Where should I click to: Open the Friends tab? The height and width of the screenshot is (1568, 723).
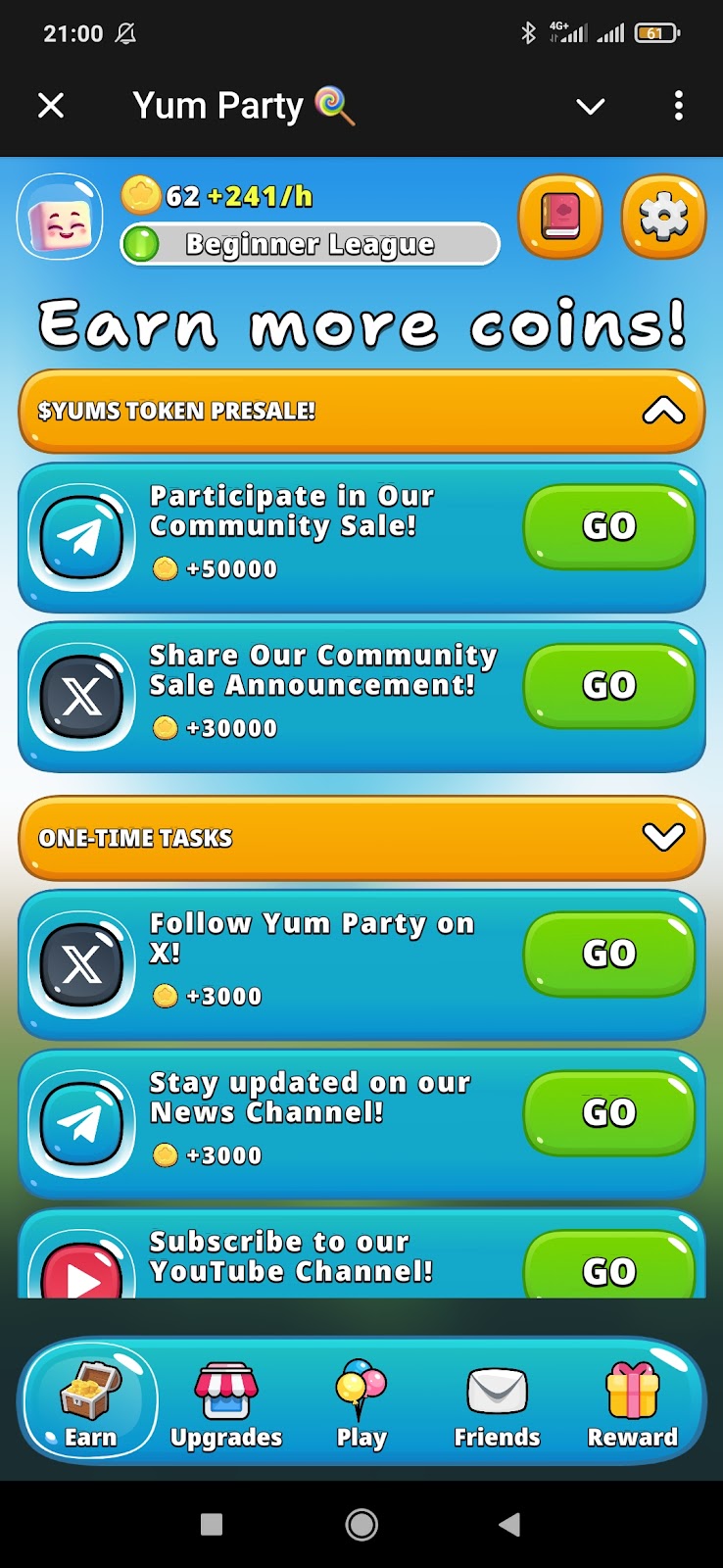click(497, 1406)
